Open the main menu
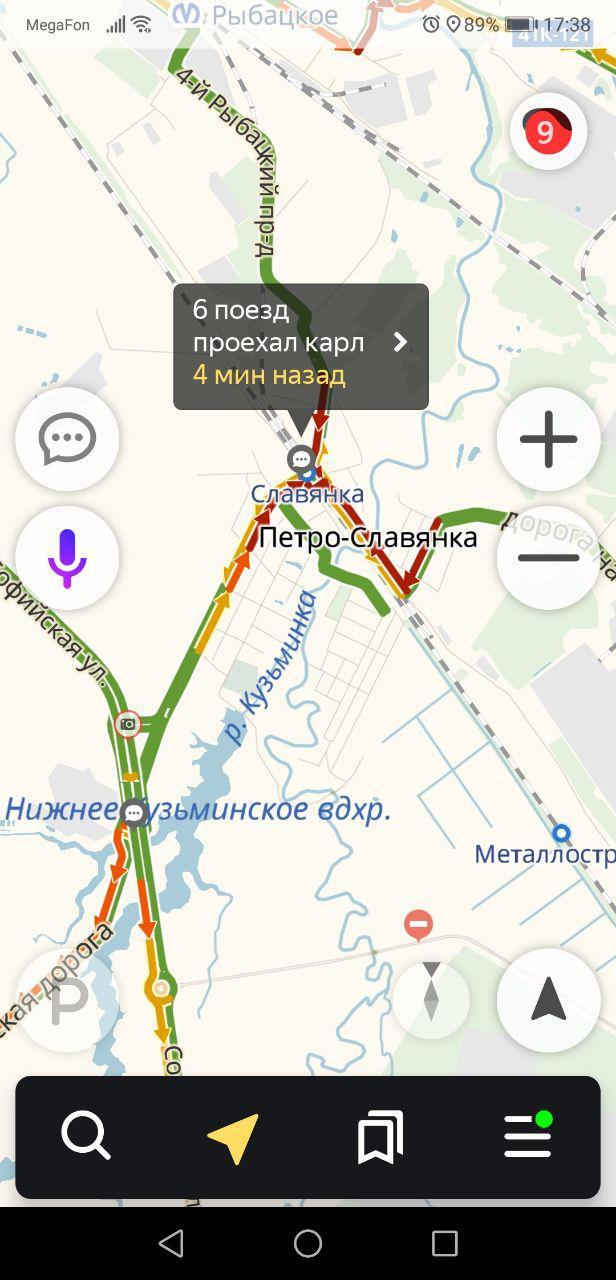 527,1137
